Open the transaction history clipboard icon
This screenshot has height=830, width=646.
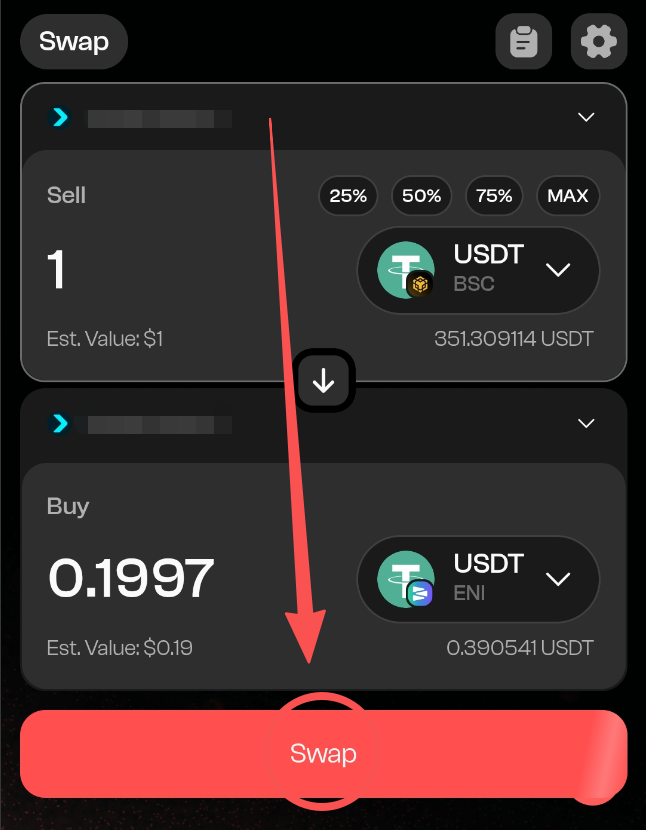[x=524, y=42]
